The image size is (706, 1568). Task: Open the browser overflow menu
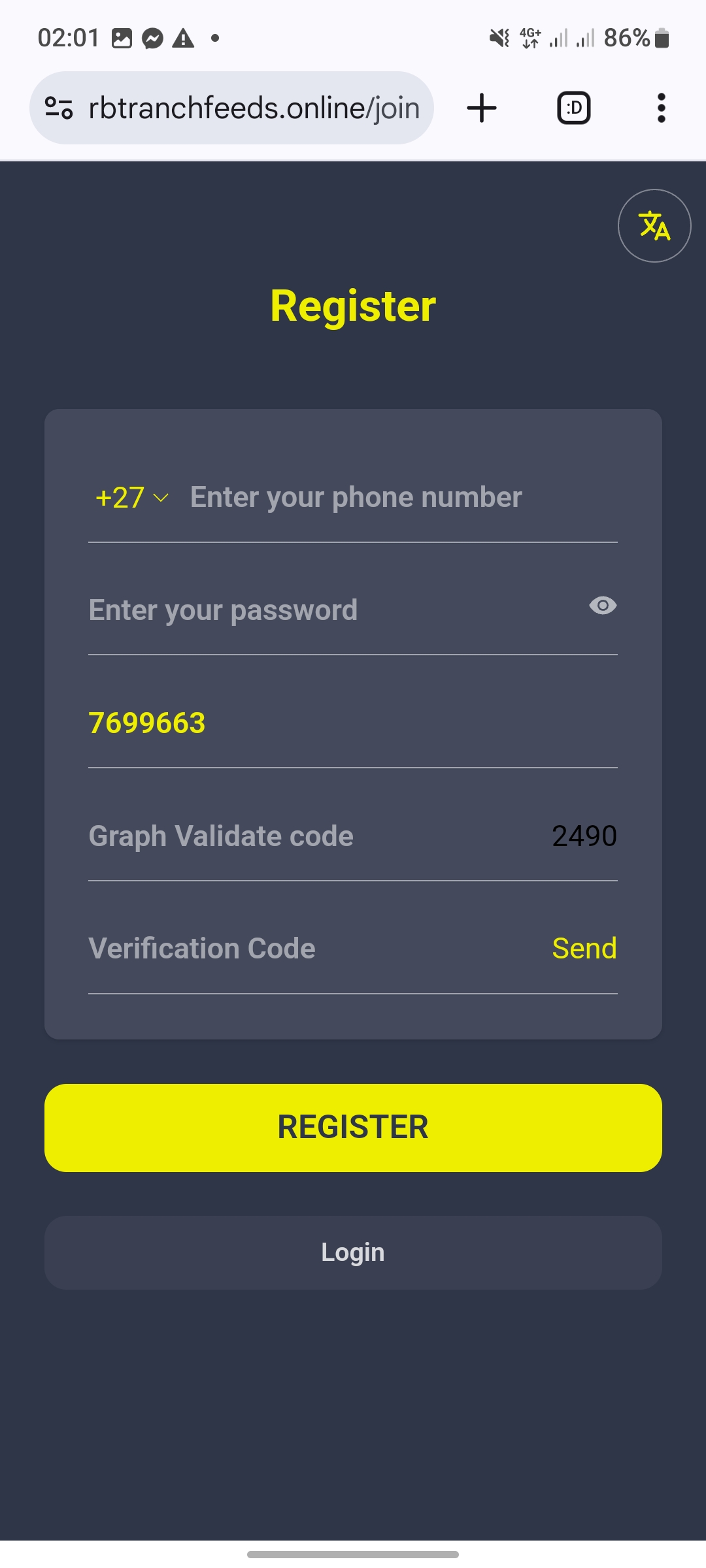click(662, 108)
